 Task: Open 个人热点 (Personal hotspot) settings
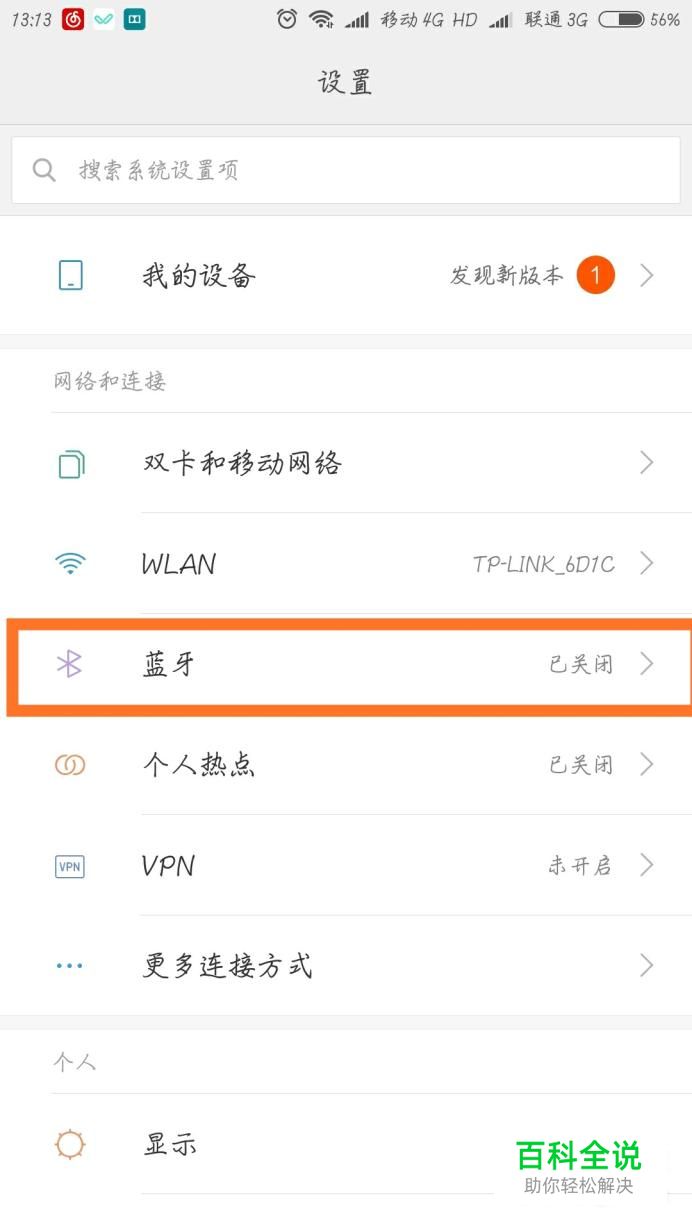point(345,765)
